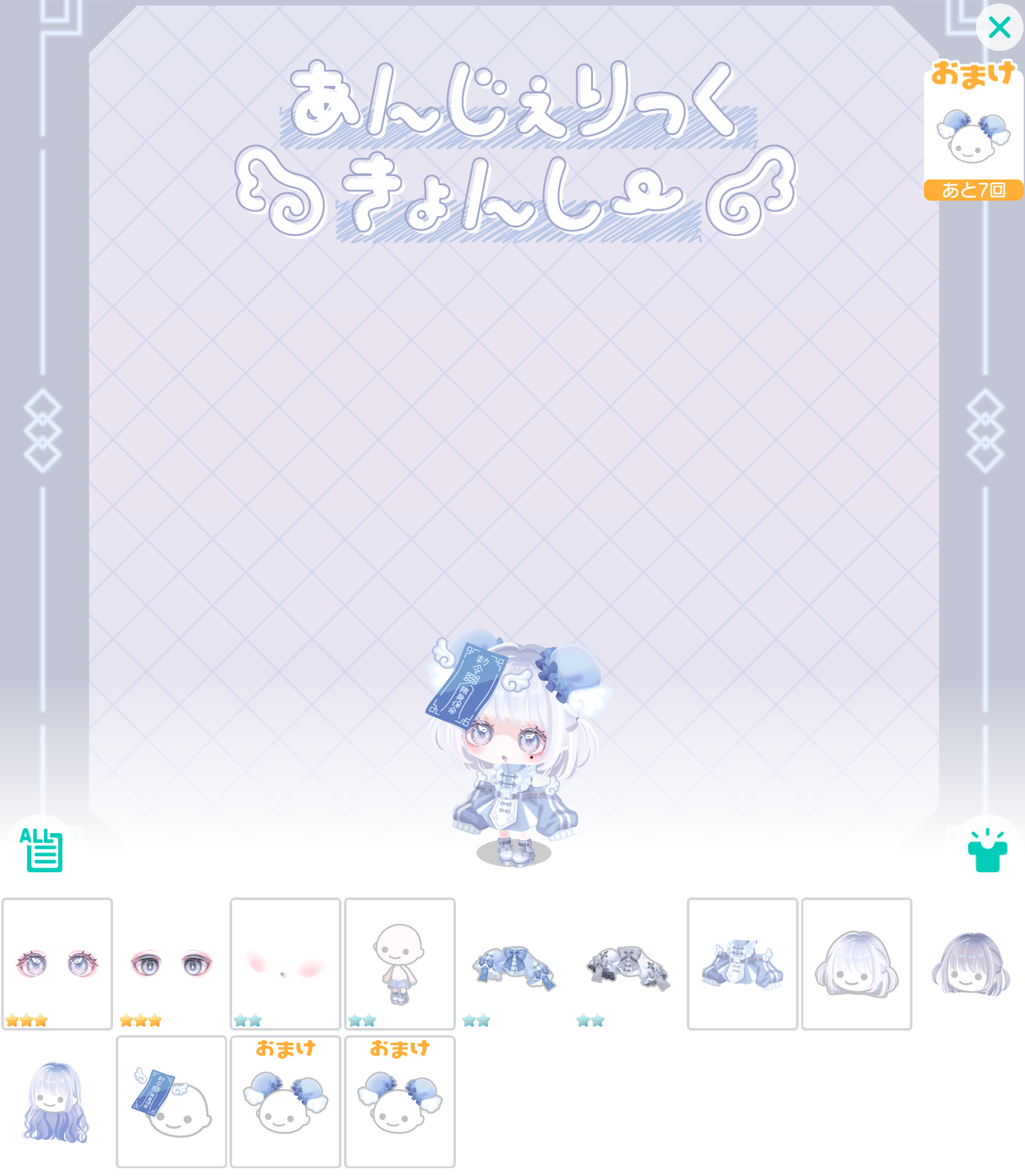The height and width of the screenshot is (1176, 1025).
Task: Open the ALL items list
Action: click(x=42, y=850)
